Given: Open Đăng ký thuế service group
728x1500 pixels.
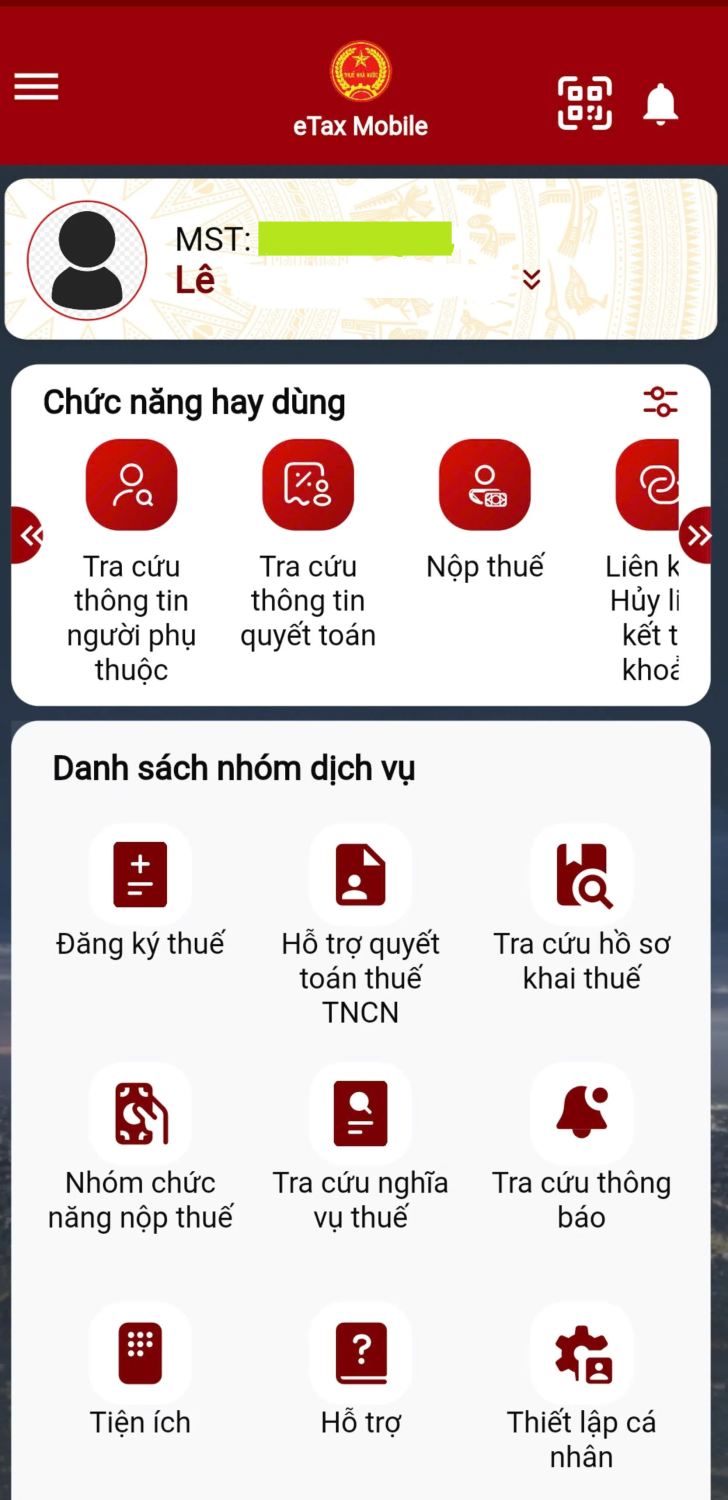Looking at the screenshot, I should pyautogui.click(x=140, y=875).
